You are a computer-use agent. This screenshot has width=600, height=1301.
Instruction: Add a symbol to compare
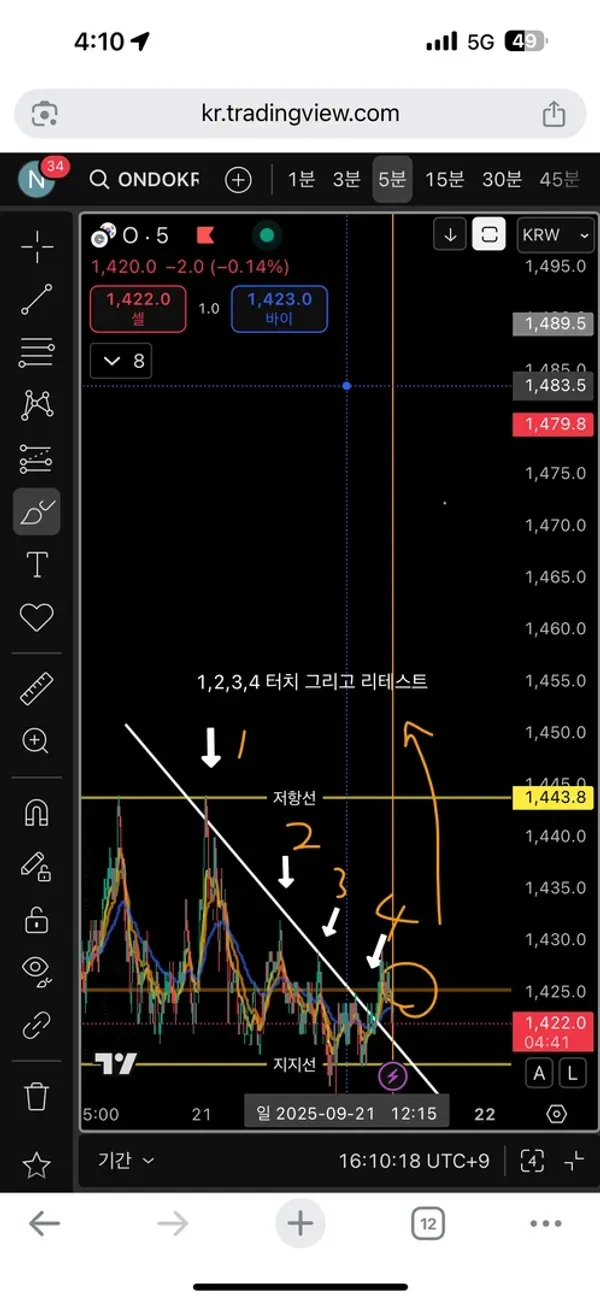tap(238, 180)
